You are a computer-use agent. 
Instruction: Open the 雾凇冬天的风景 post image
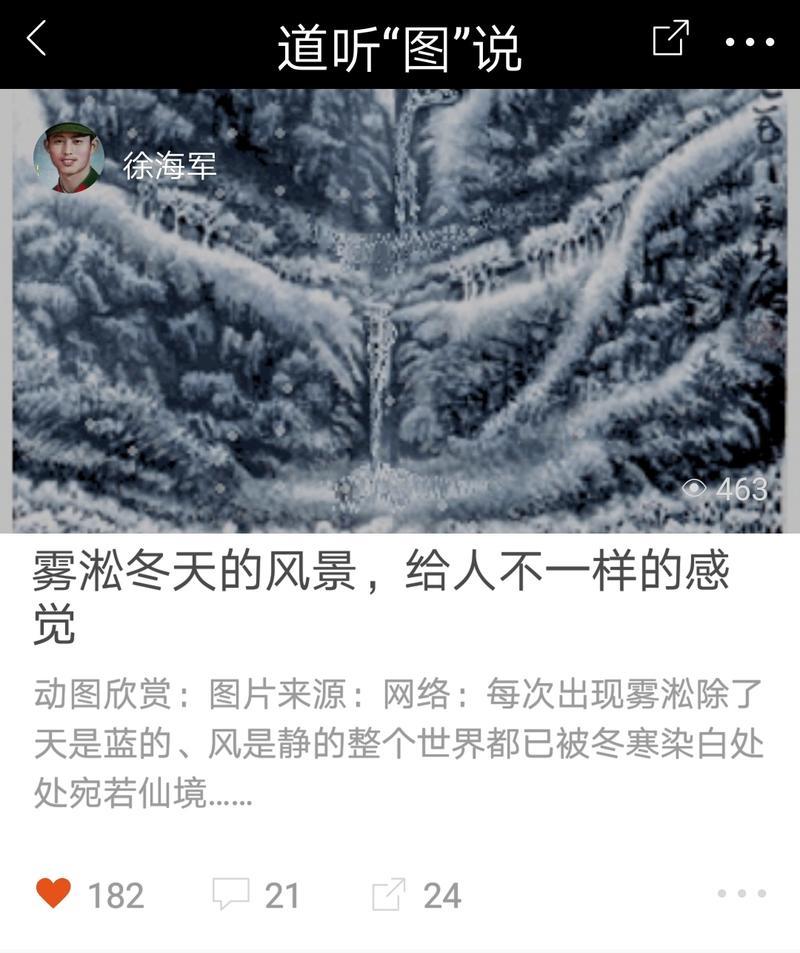pos(400,330)
